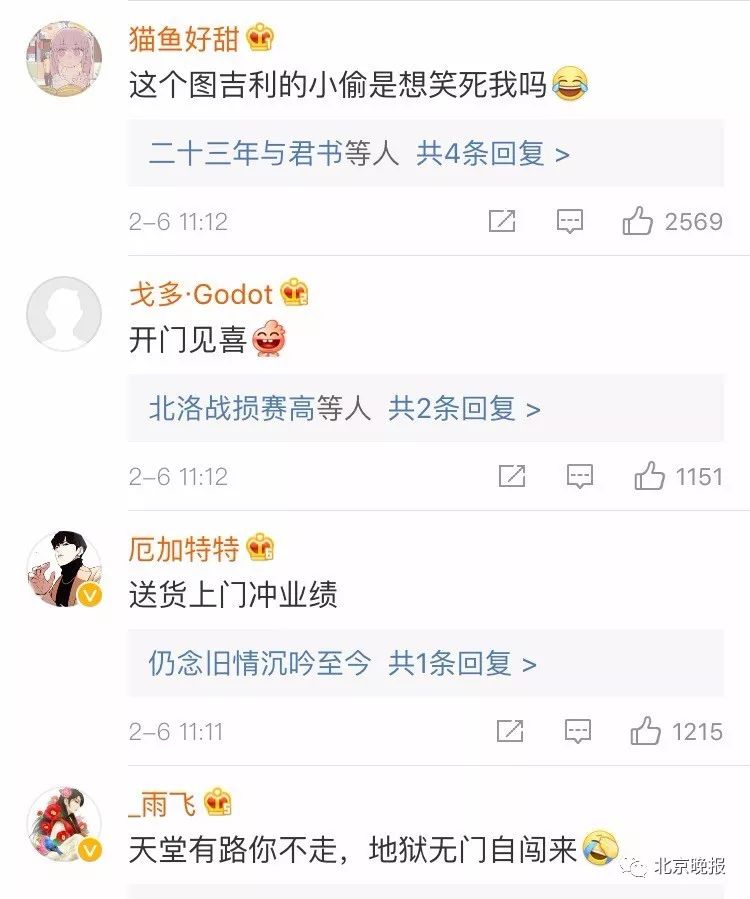Like 厄加特特's comment
750x899 pixels.
tap(646, 731)
